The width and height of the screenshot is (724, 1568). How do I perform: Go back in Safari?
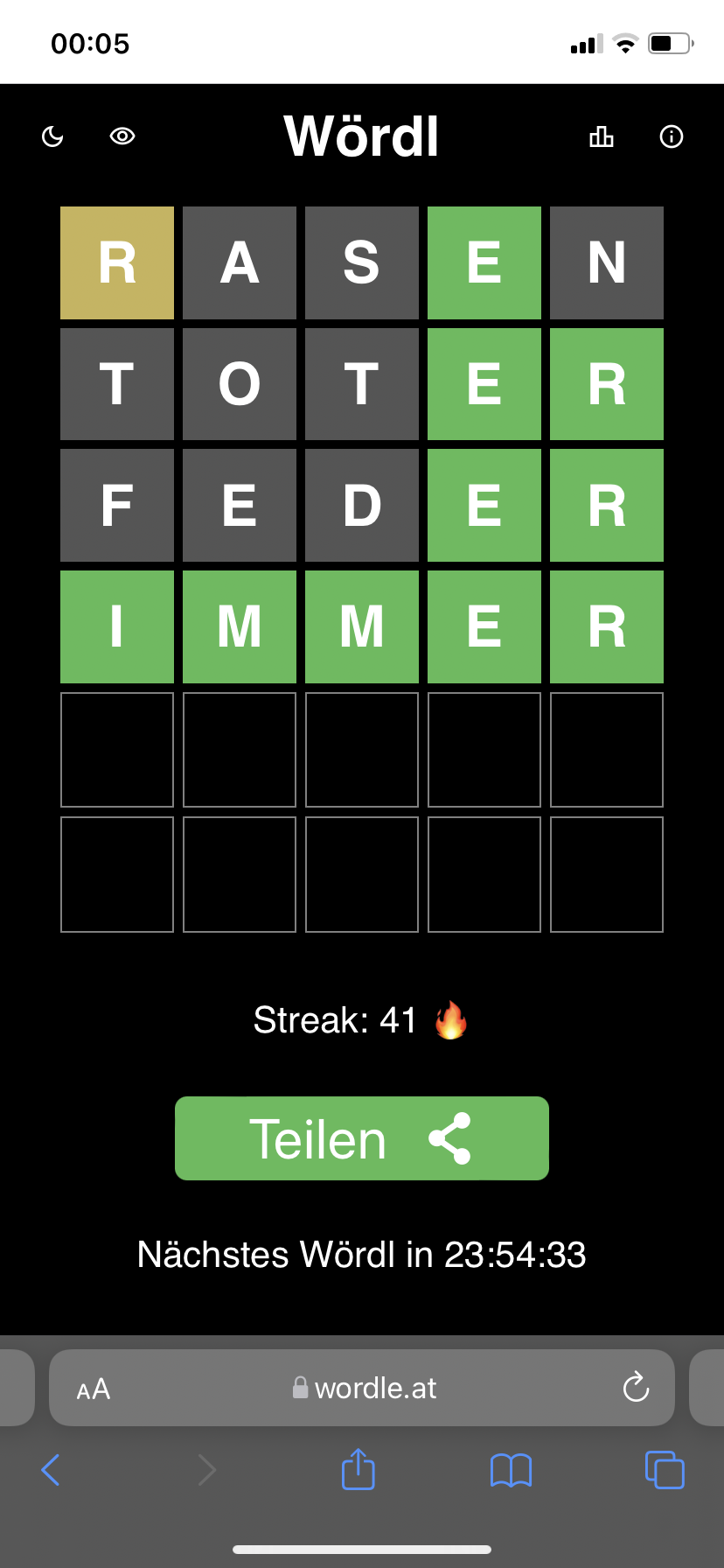[x=51, y=1470]
